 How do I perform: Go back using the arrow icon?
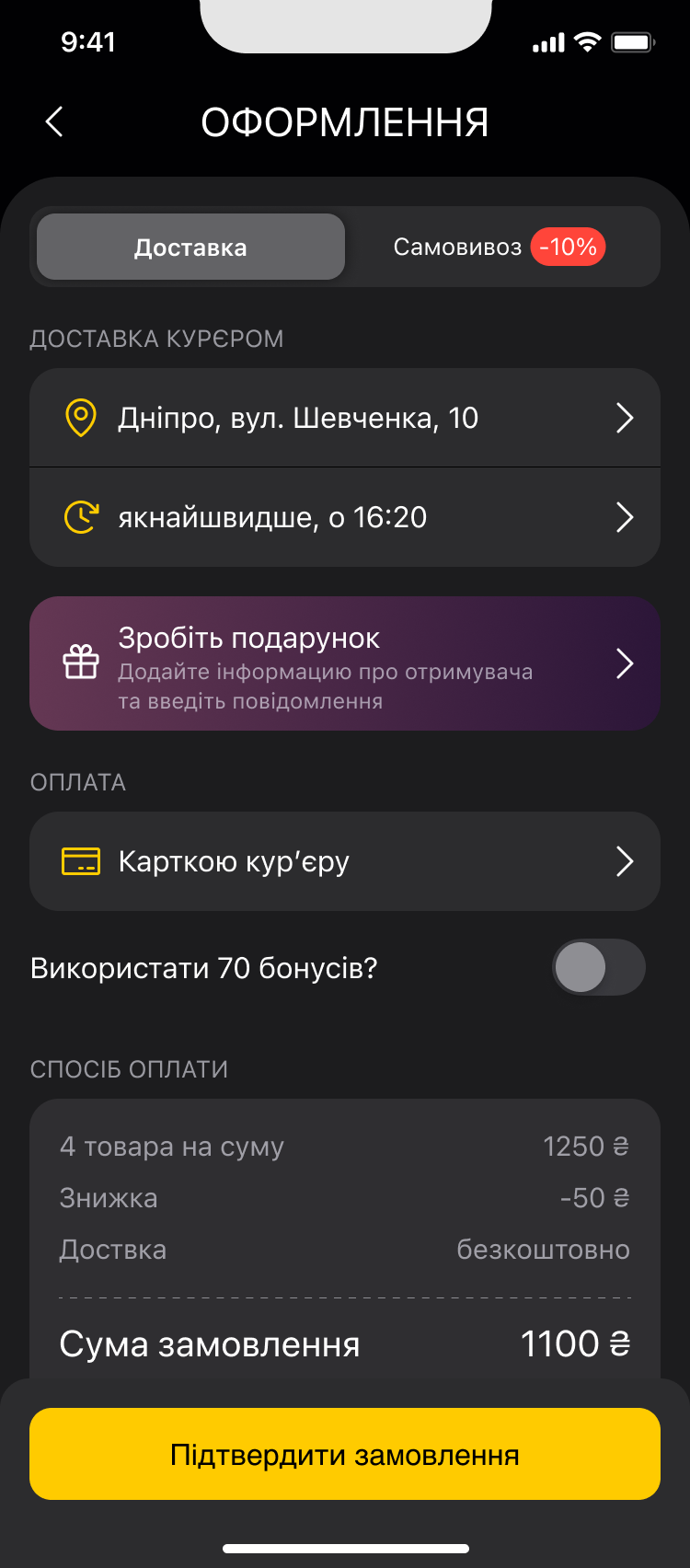54,121
